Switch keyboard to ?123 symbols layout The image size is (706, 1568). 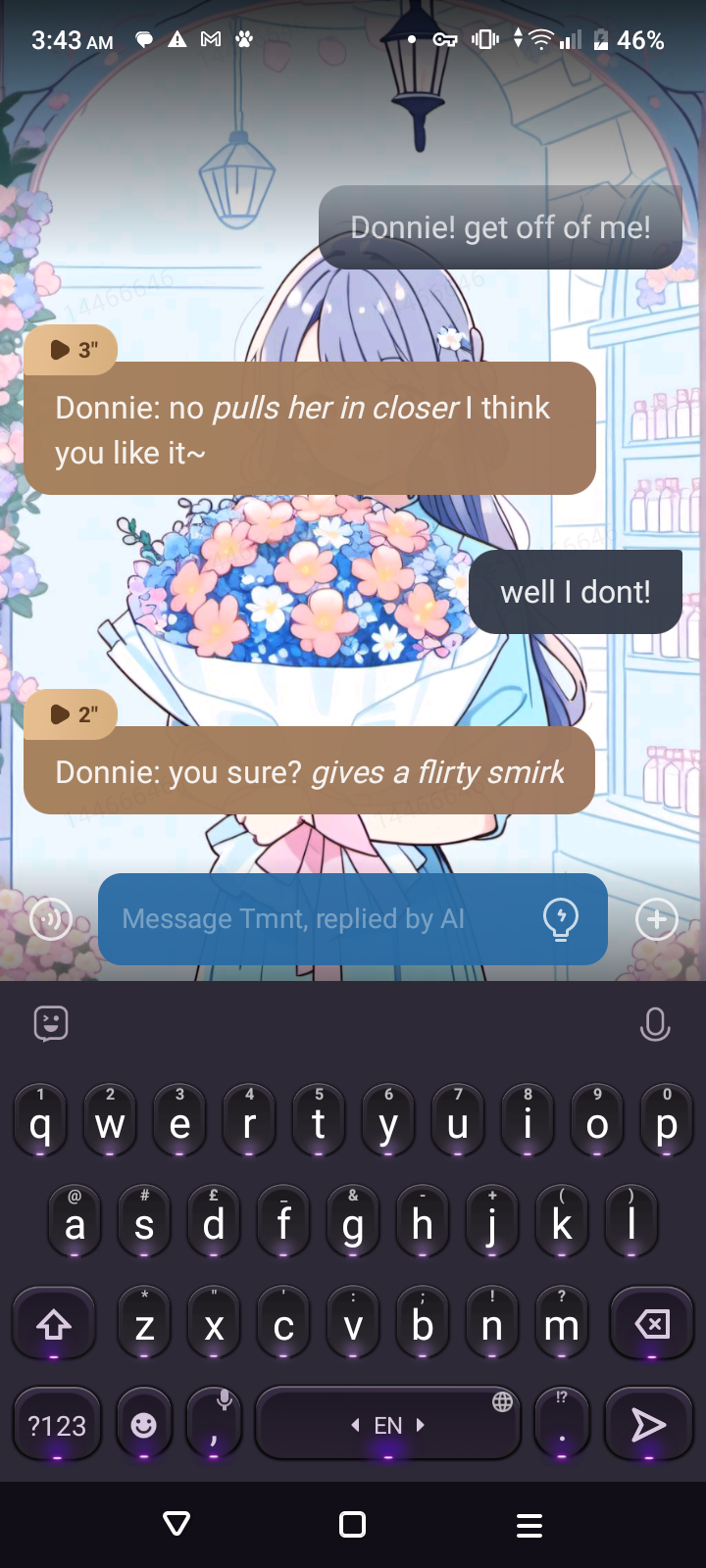tap(57, 1425)
